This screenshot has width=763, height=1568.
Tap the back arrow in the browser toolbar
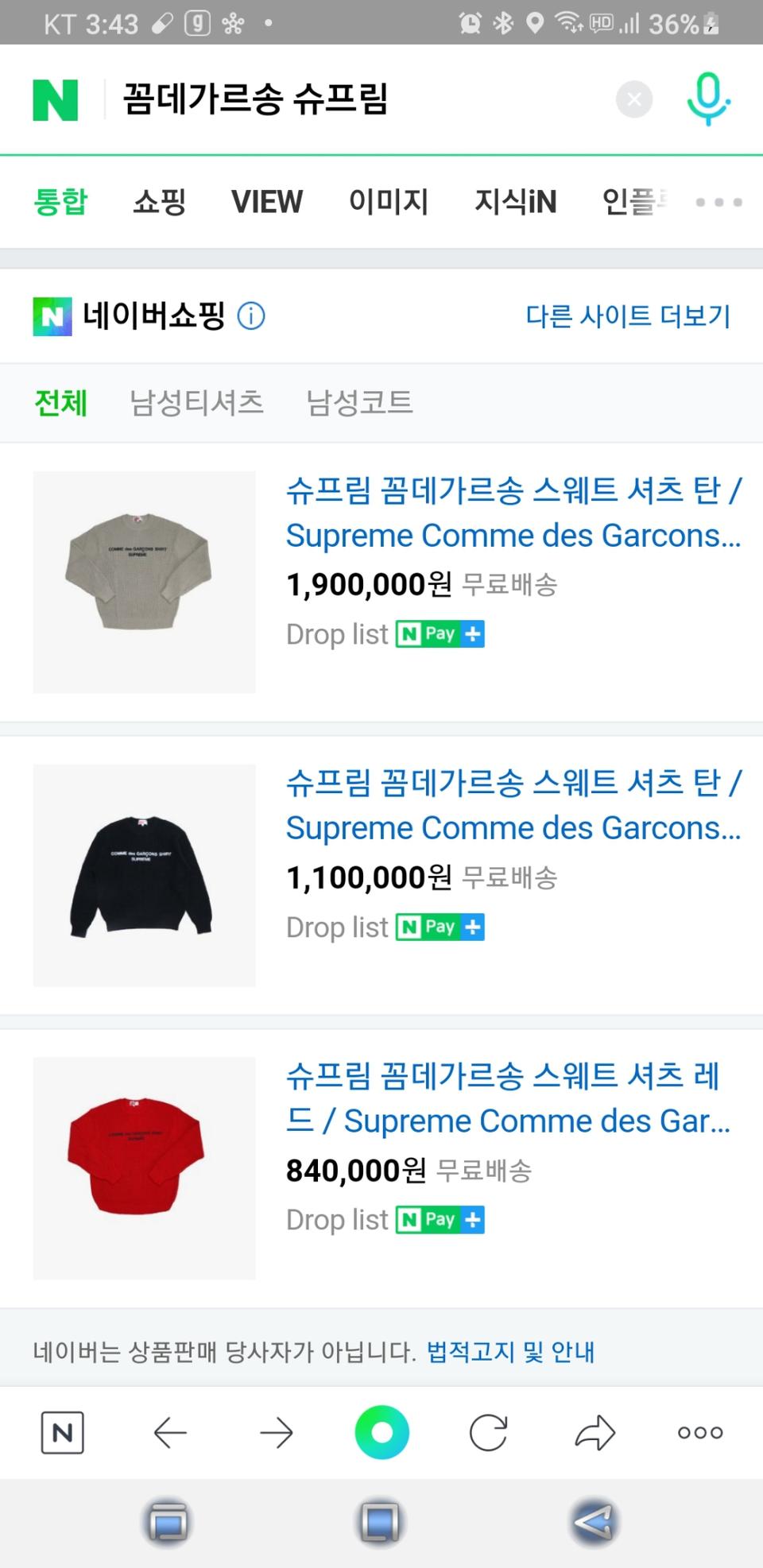click(169, 1434)
